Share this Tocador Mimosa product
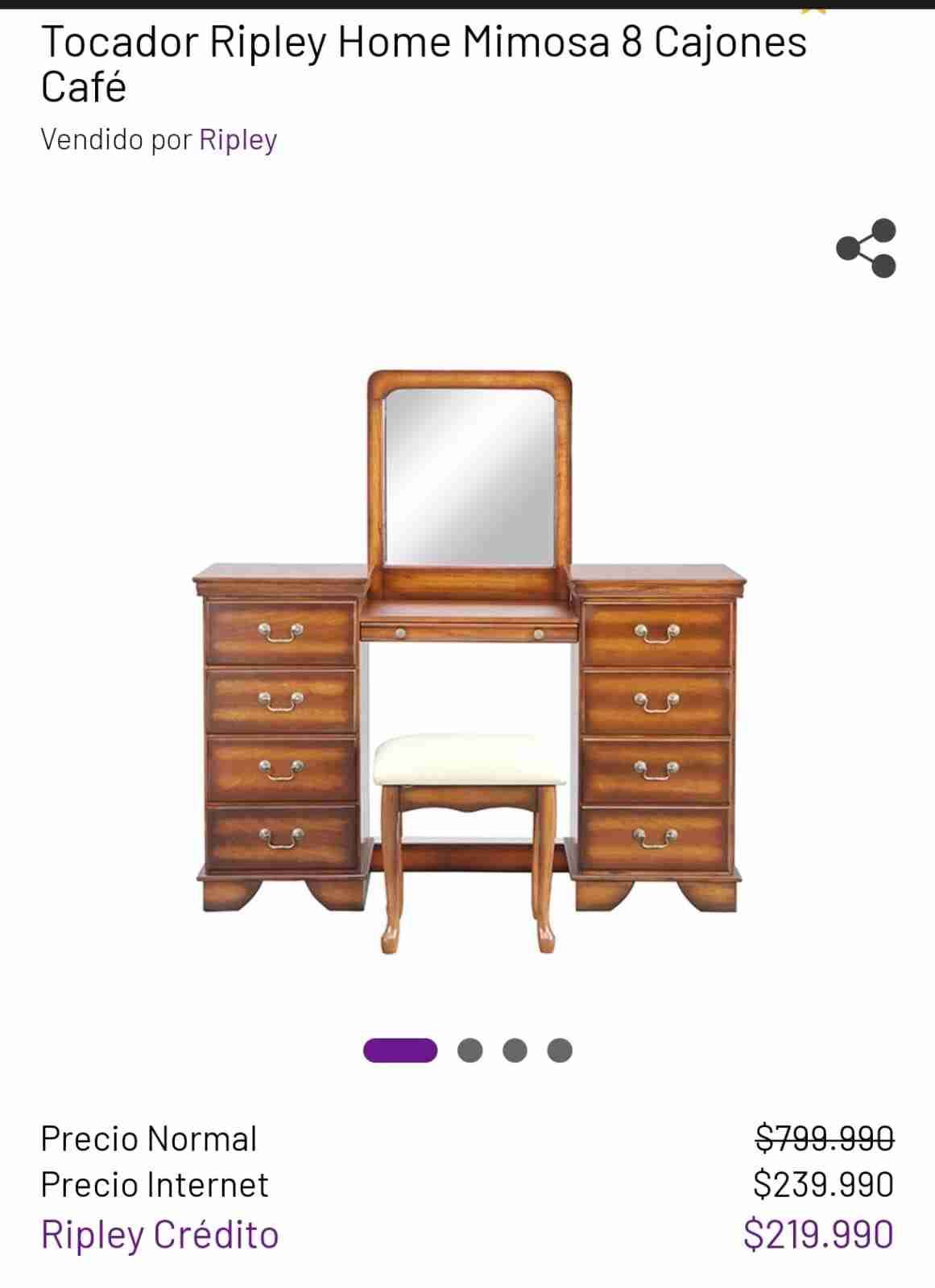 tap(866, 248)
